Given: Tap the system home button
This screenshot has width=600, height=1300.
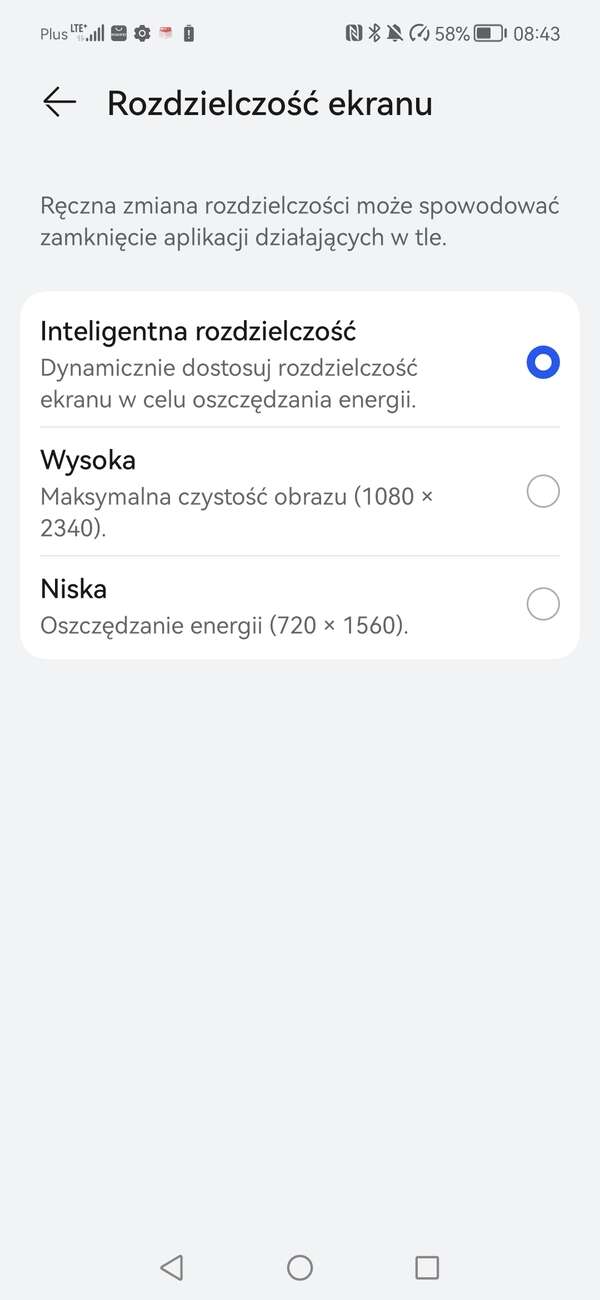Looking at the screenshot, I should 300,1268.
